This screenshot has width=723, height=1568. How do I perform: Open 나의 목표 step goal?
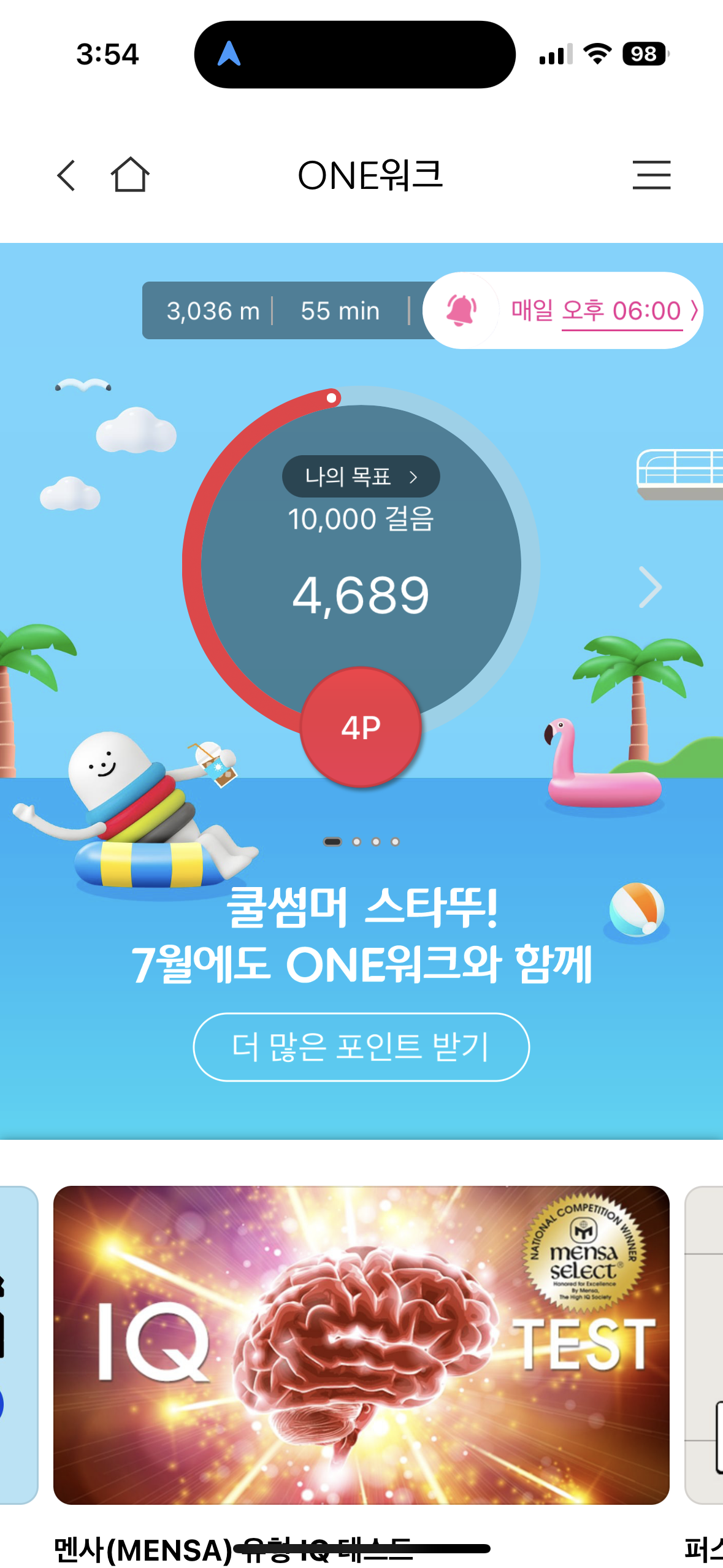point(361,476)
